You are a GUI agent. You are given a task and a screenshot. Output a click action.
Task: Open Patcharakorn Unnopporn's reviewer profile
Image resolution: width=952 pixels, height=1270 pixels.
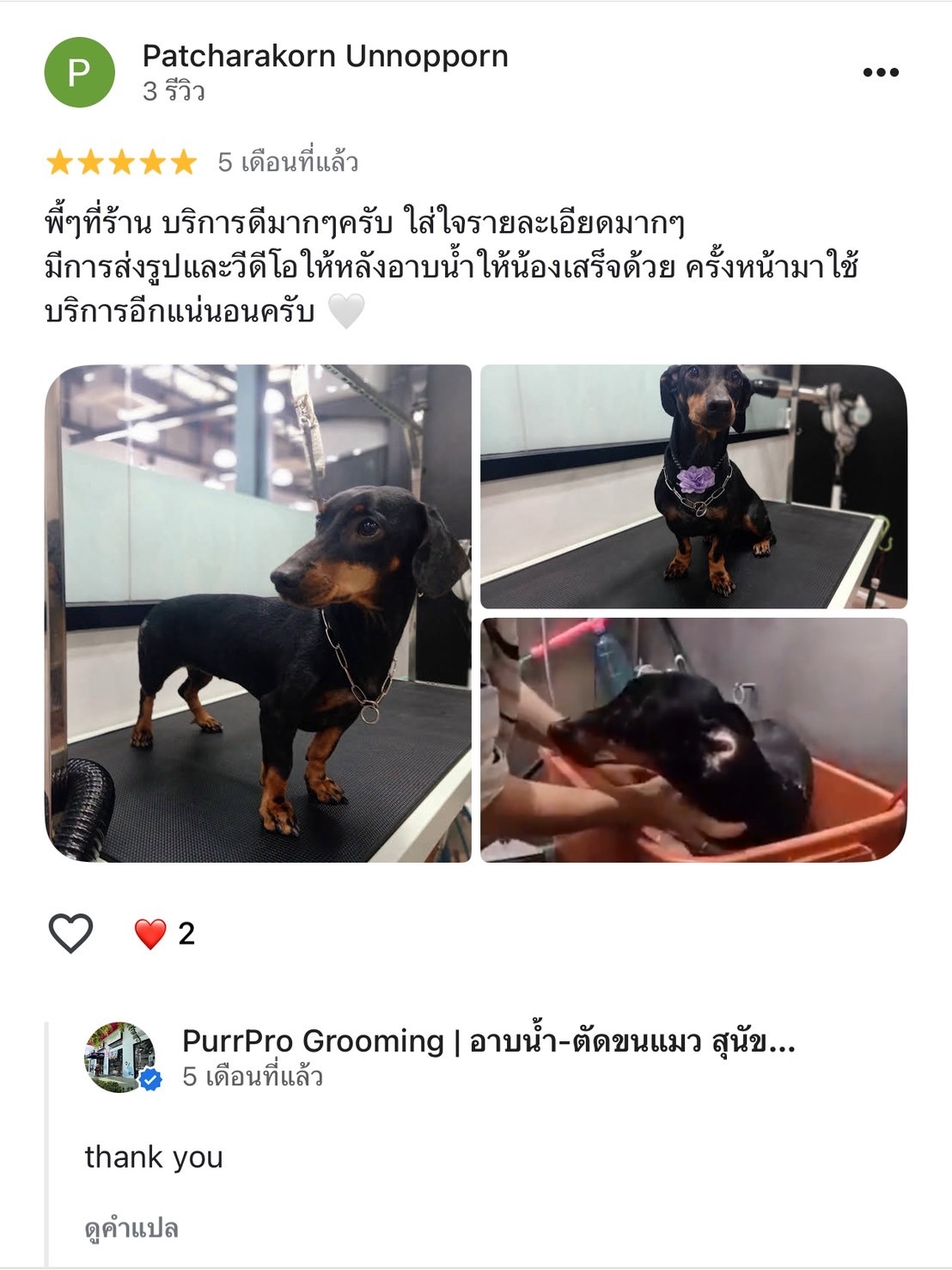[325, 57]
